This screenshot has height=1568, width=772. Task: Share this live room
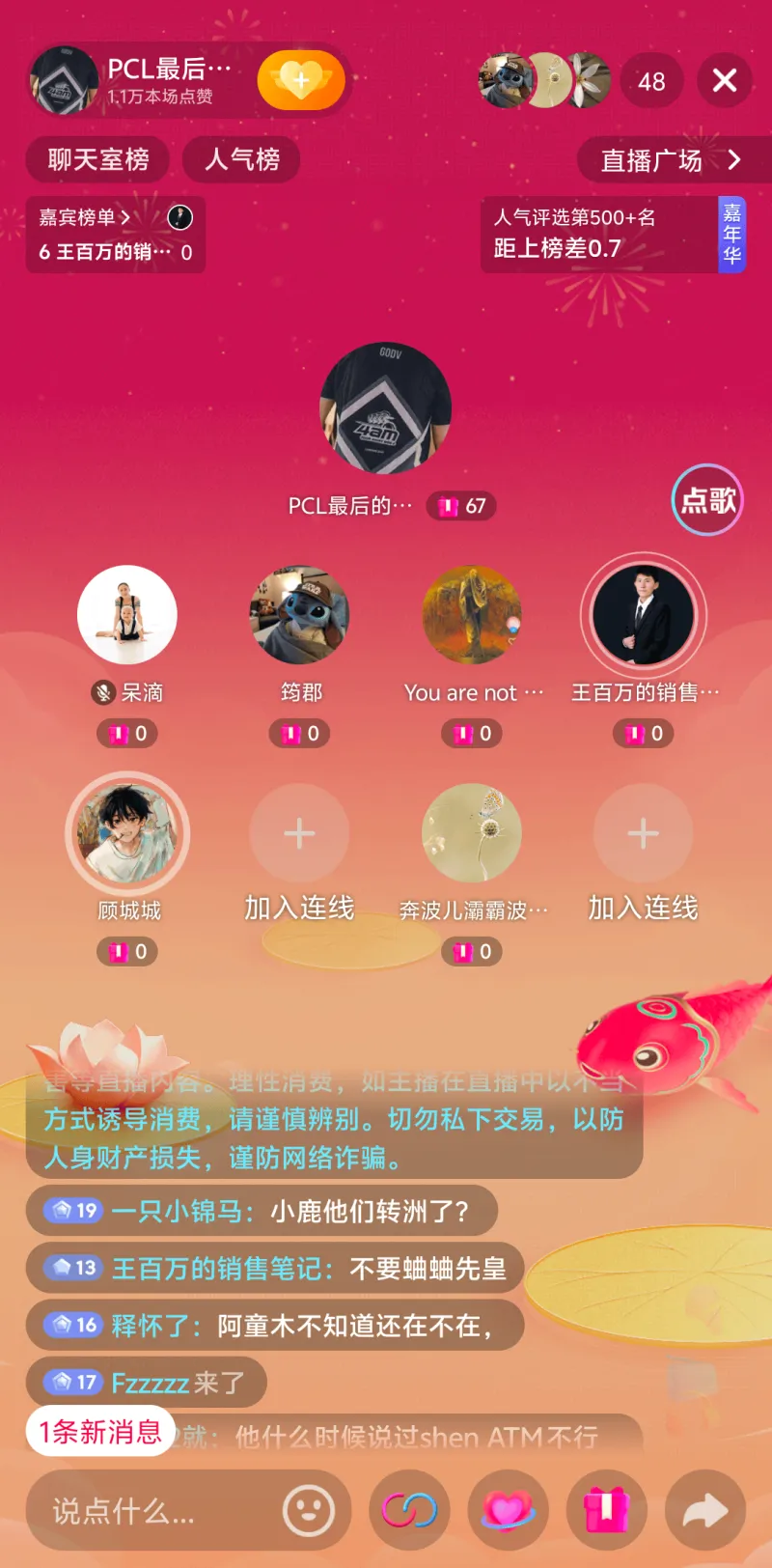pyautogui.click(x=705, y=1511)
